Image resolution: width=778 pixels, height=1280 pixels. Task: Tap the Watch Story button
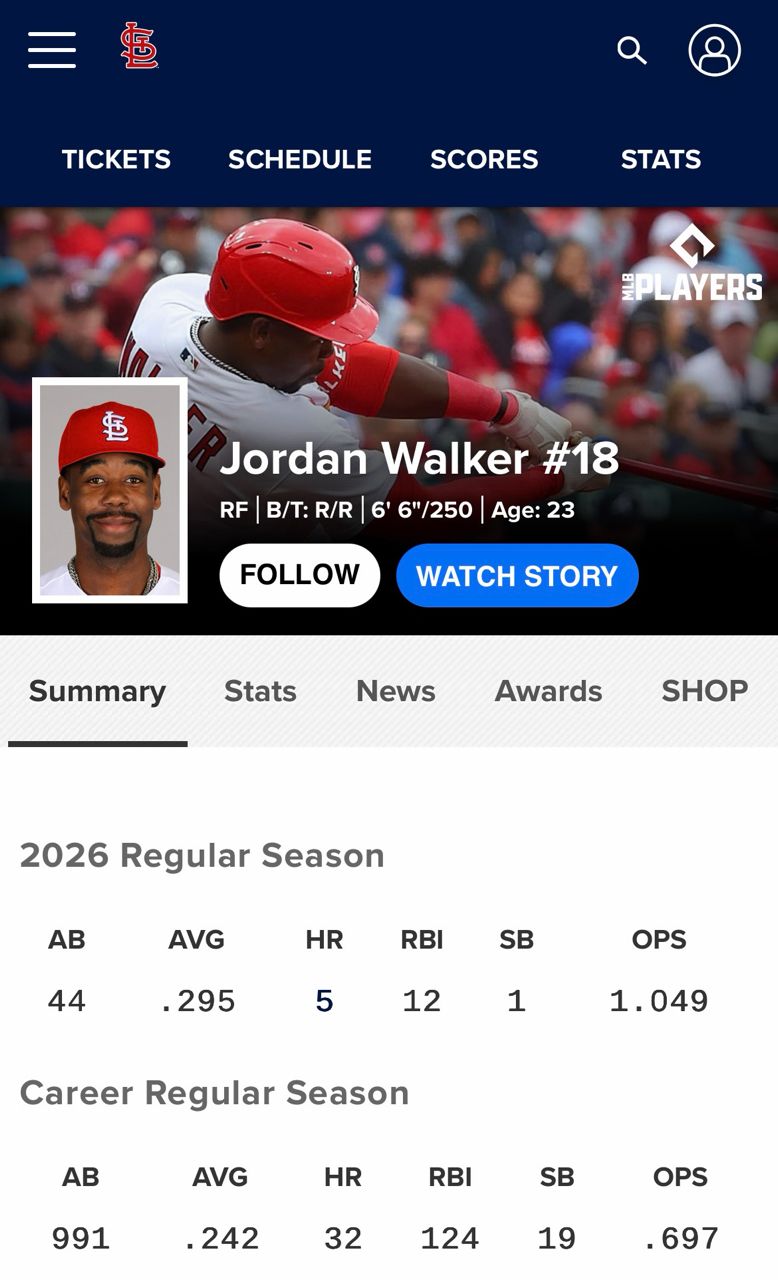click(517, 576)
